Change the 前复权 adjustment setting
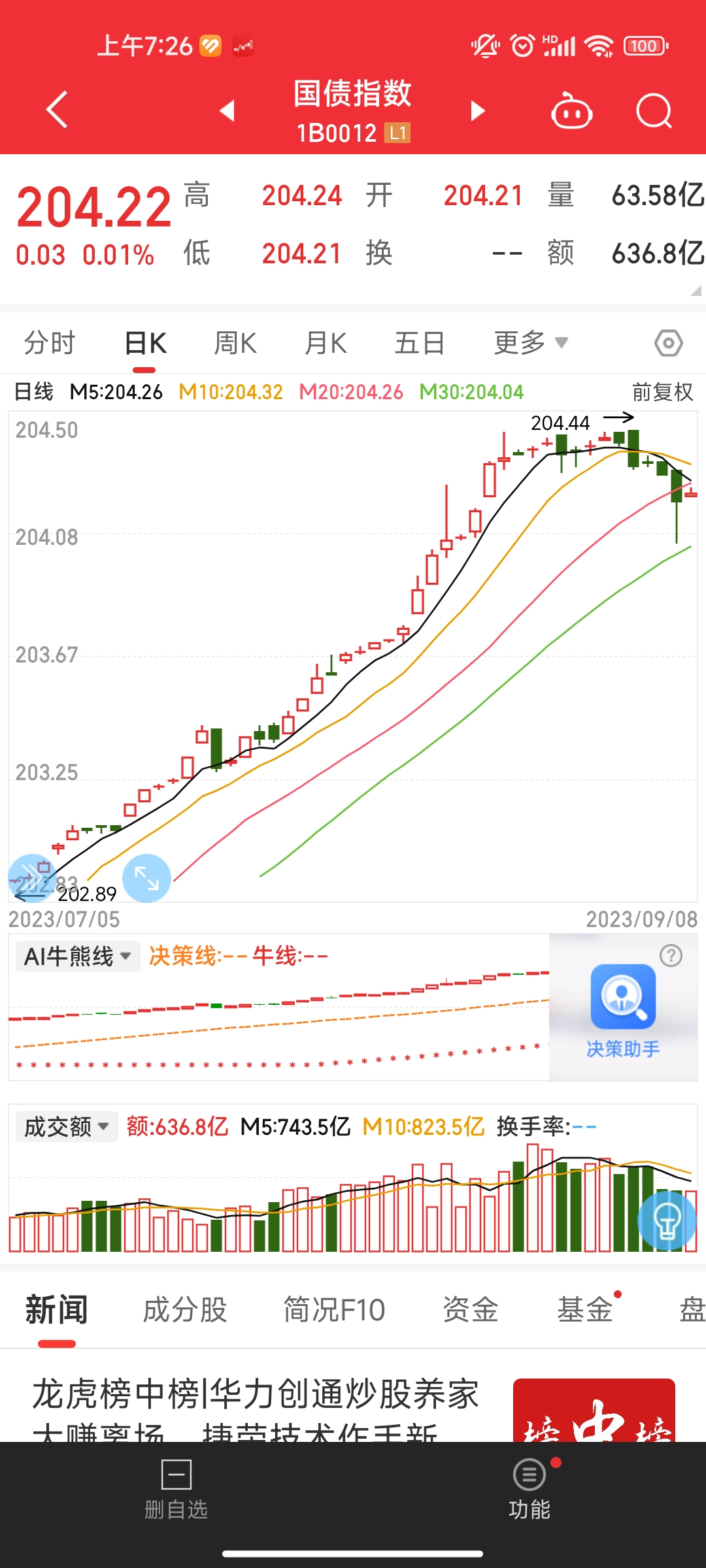The width and height of the screenshot is (706, 1568). click(662, 392)
